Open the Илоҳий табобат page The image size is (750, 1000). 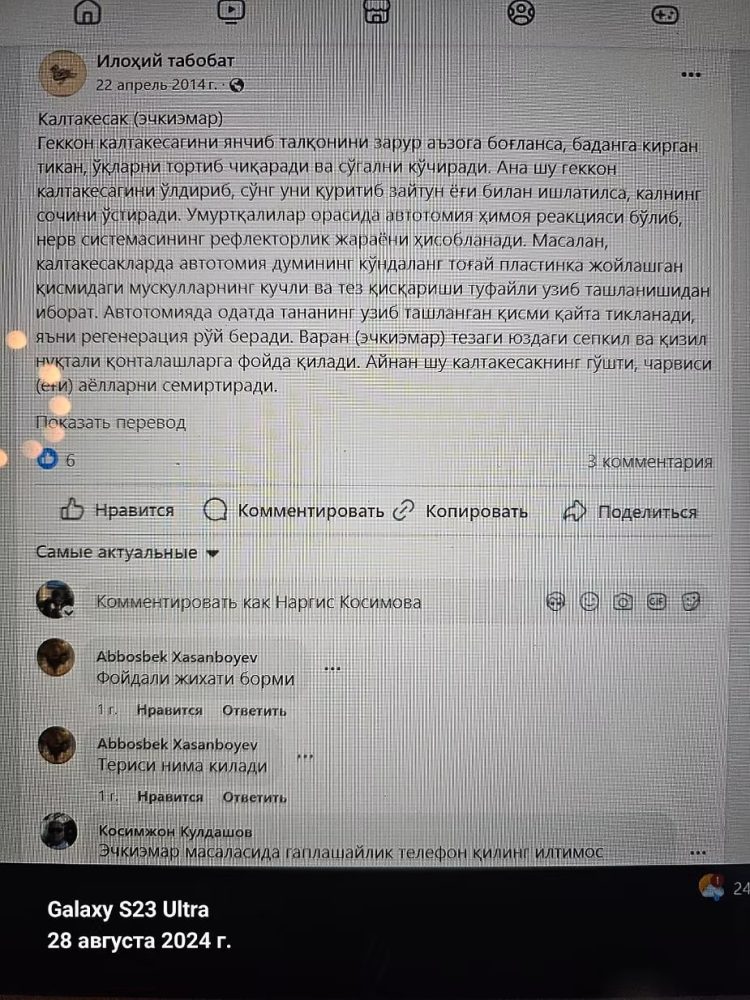165,61
